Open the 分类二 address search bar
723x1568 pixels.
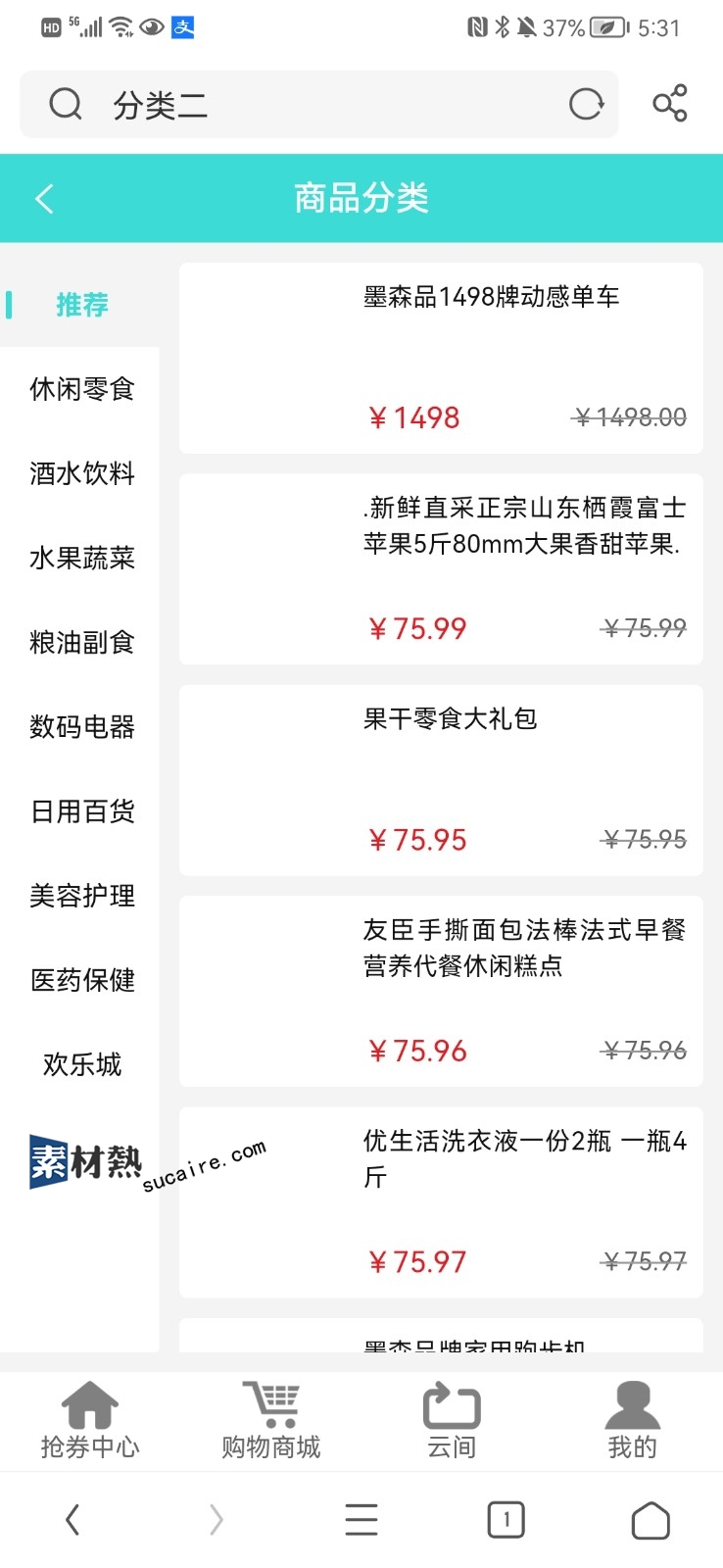319,104
